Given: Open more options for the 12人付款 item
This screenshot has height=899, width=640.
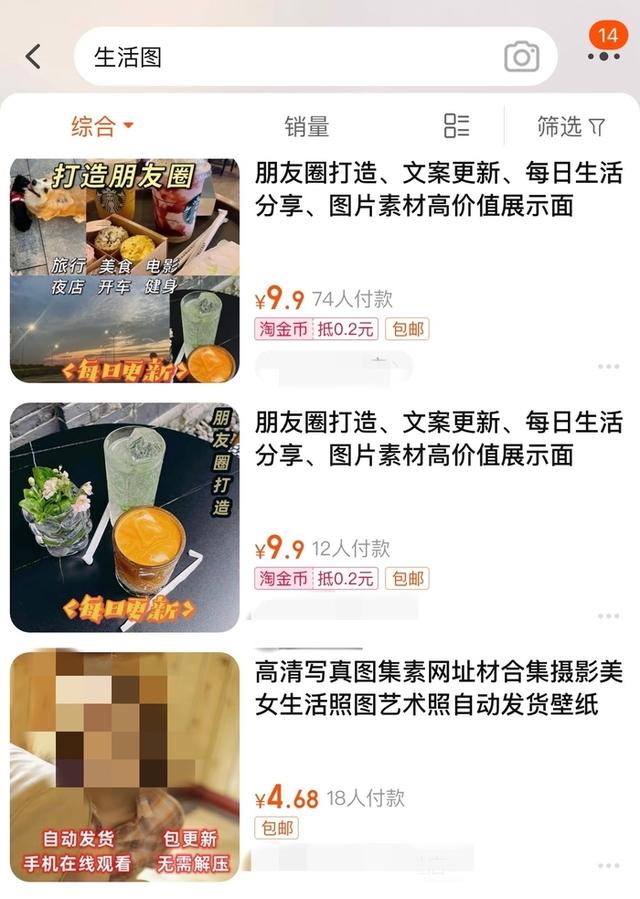Looking at the screenshot, I should pos(608,616).
